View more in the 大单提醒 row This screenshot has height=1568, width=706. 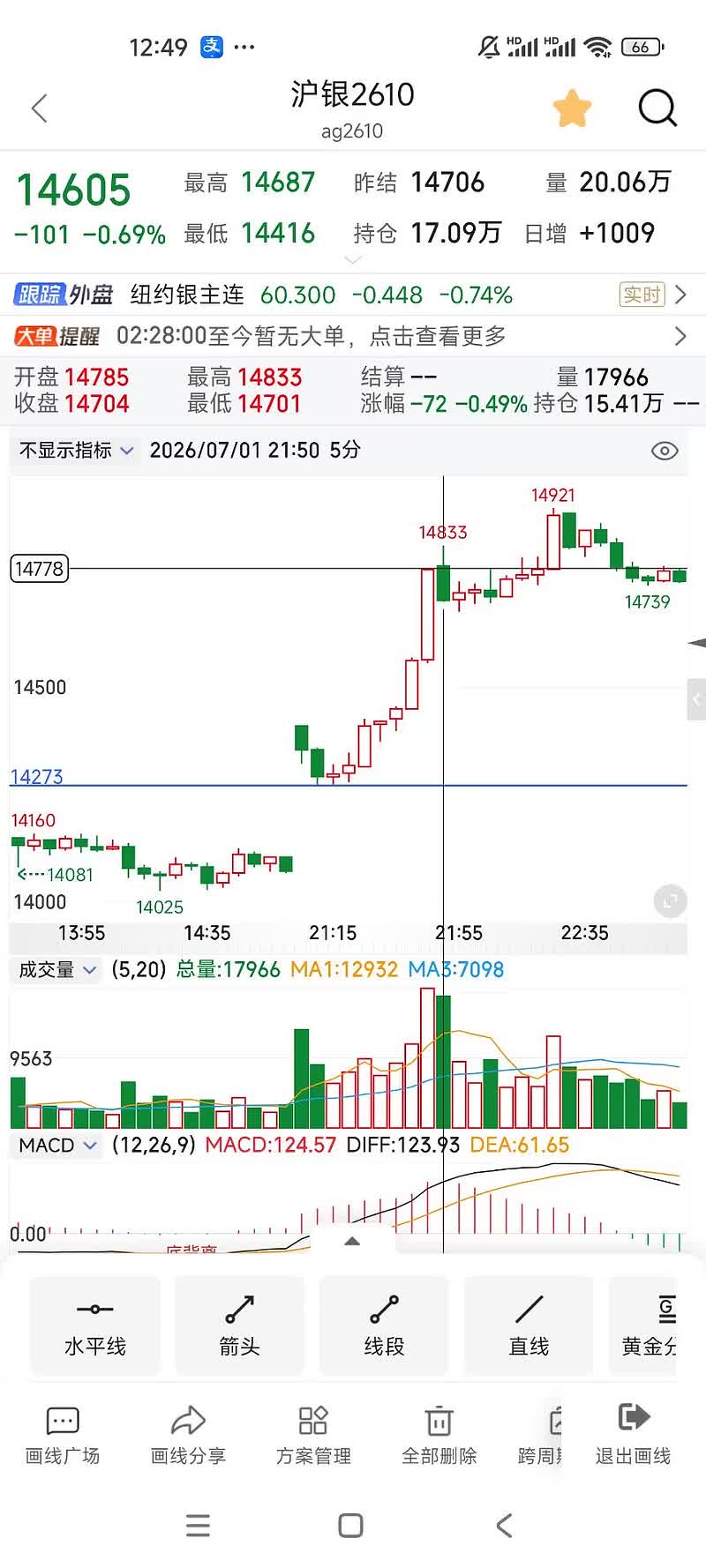[353, 336]
